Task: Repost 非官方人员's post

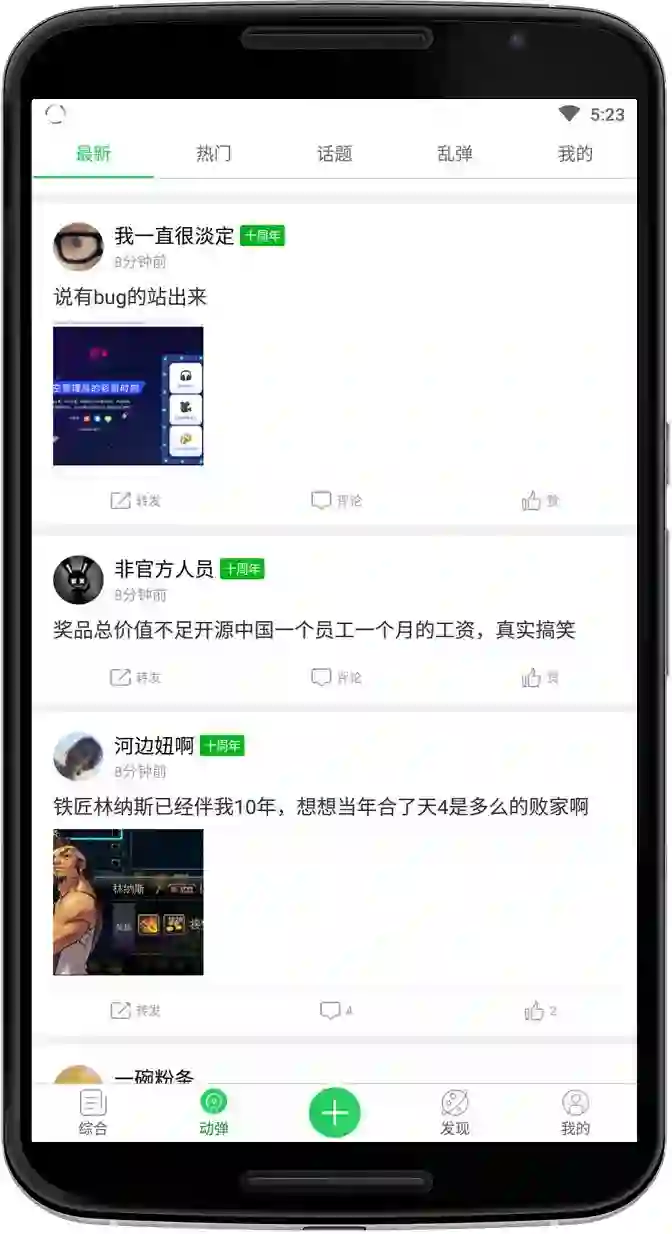Action: (135, 678)
